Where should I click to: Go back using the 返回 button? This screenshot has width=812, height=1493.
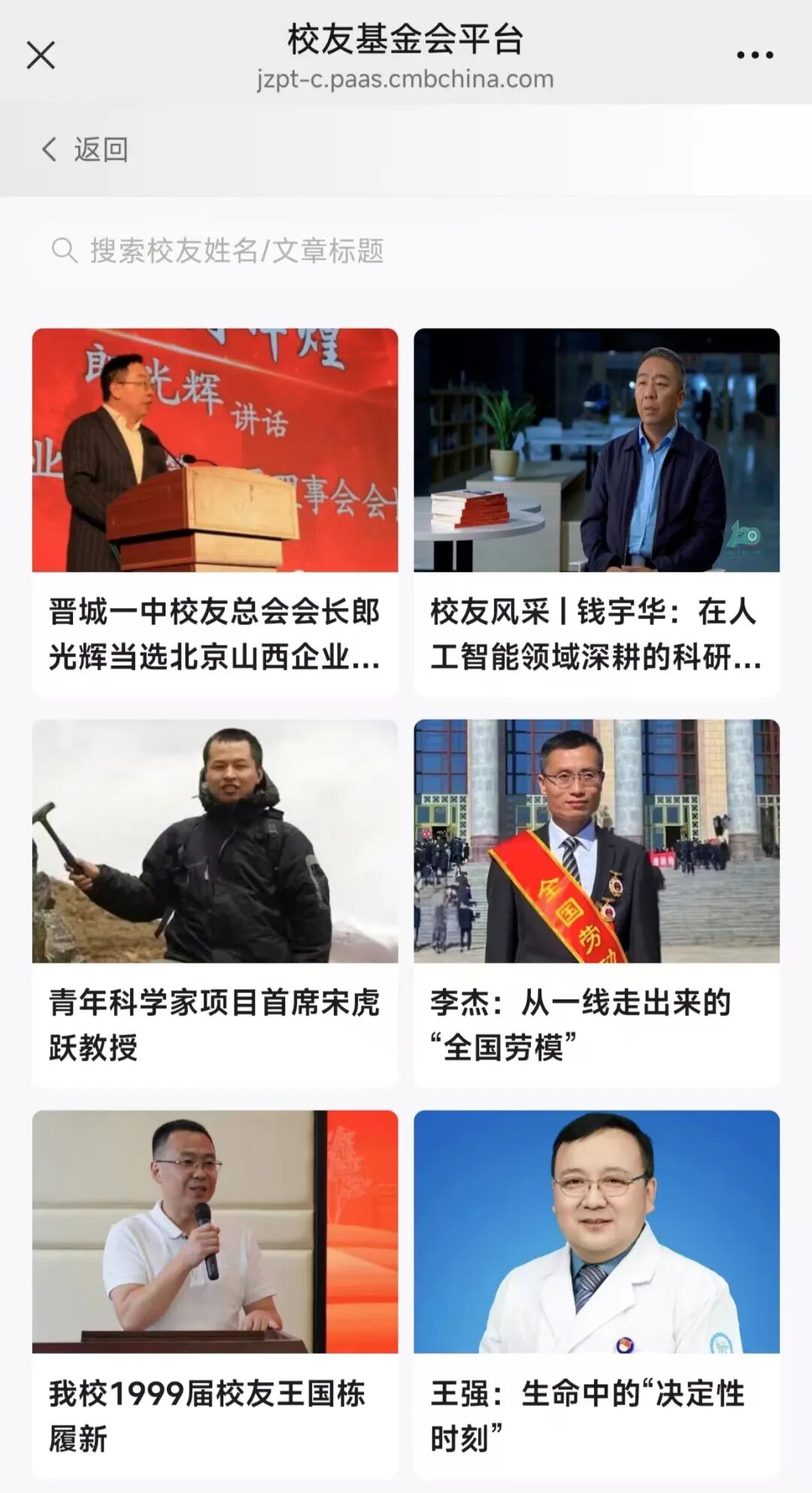pyautogui.click(x=85, y=150)
